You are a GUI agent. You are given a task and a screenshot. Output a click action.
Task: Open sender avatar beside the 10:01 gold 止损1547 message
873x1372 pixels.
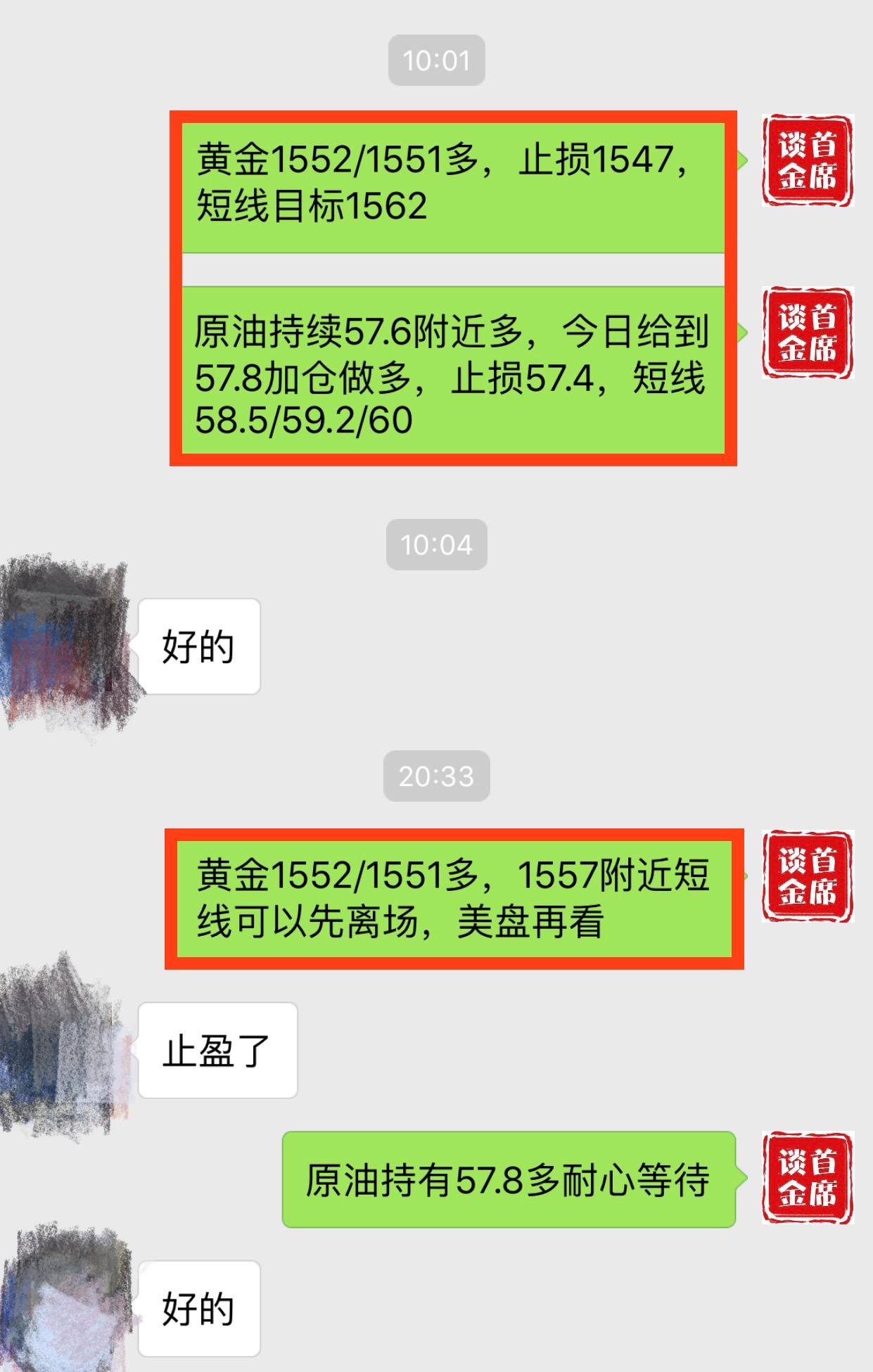coord(808,160)
